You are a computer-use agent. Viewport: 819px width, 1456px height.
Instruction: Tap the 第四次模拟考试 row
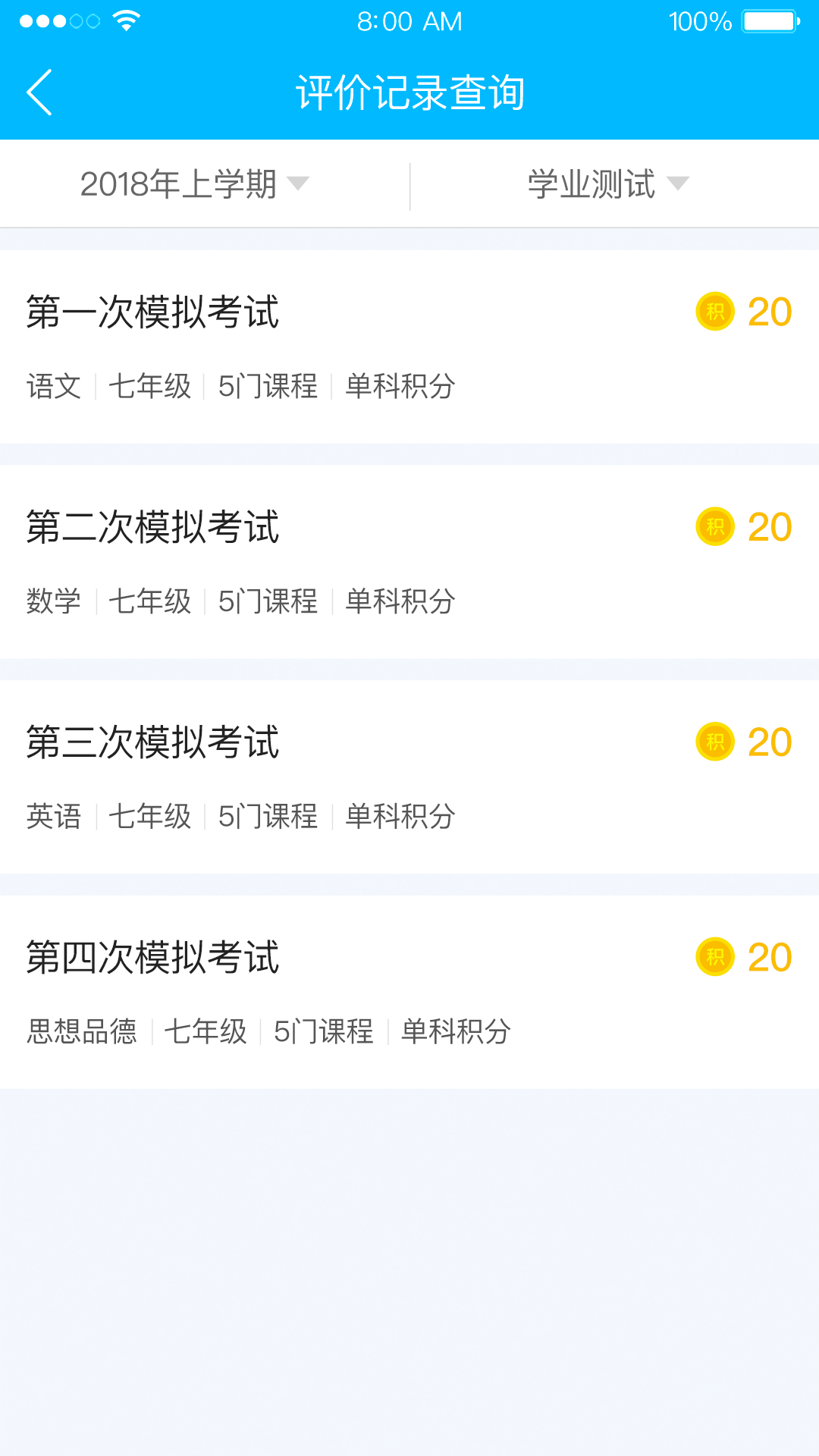409,991
